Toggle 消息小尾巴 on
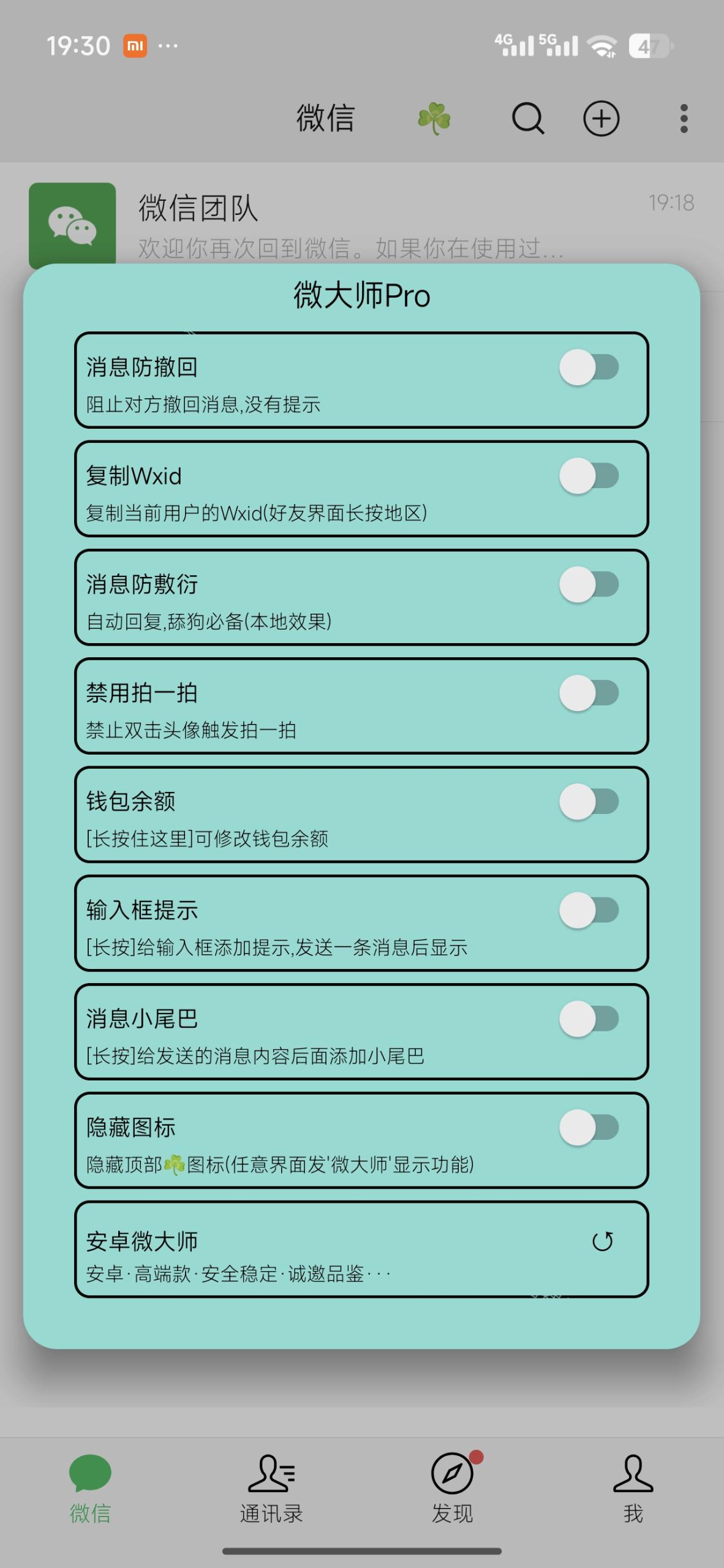The width and height of the screenshot is (724, 1568). click(x=589, y=1018)
